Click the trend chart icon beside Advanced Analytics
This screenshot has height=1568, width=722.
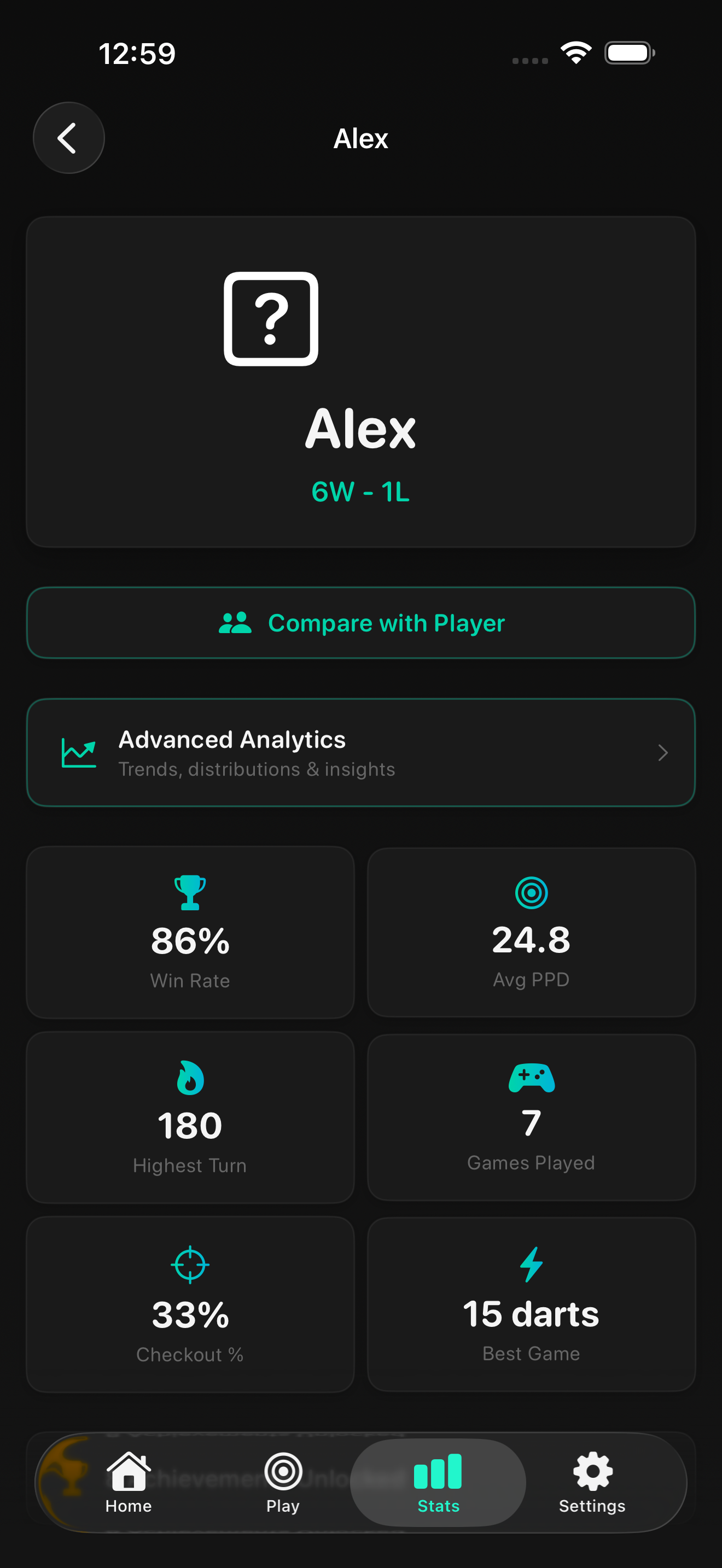point(79,752)
